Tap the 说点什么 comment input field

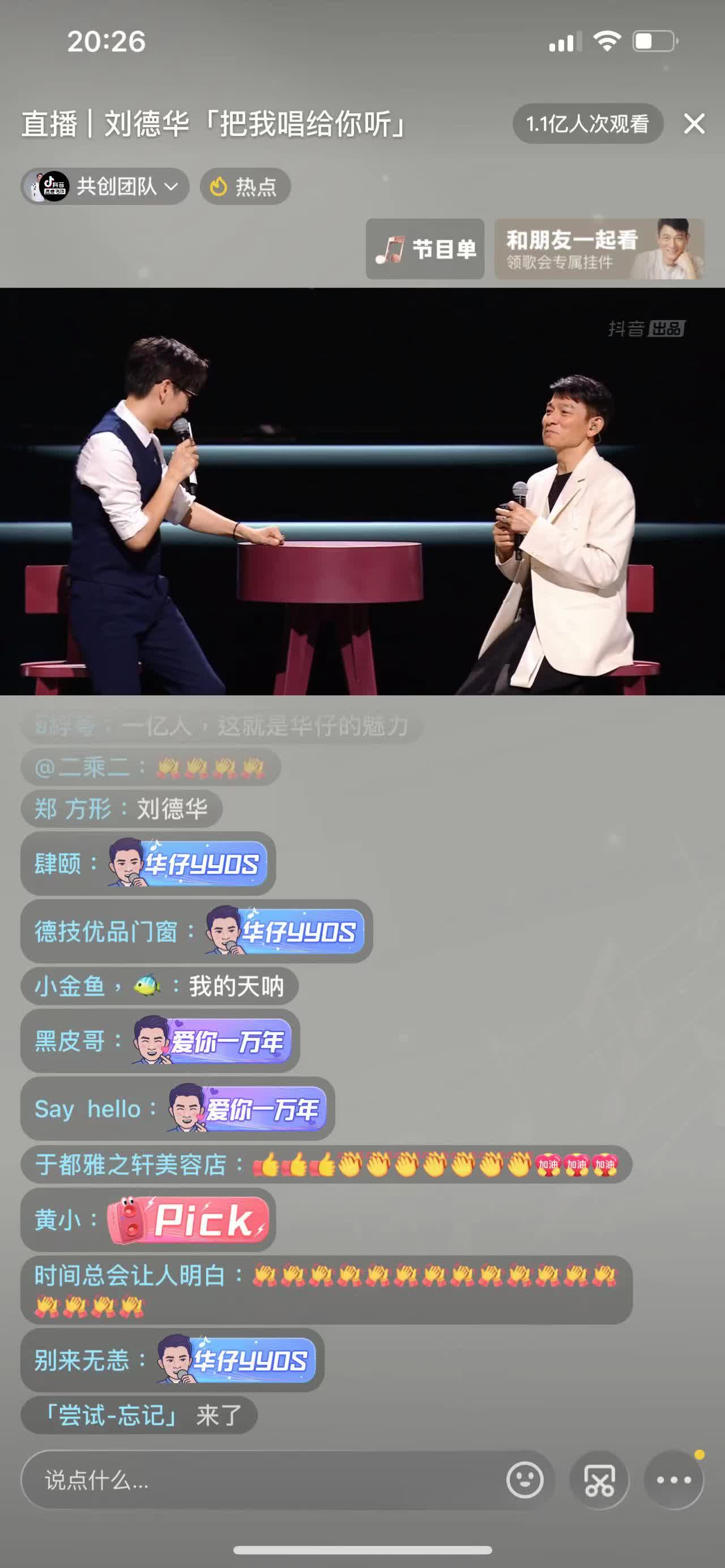pos(268,1480)
